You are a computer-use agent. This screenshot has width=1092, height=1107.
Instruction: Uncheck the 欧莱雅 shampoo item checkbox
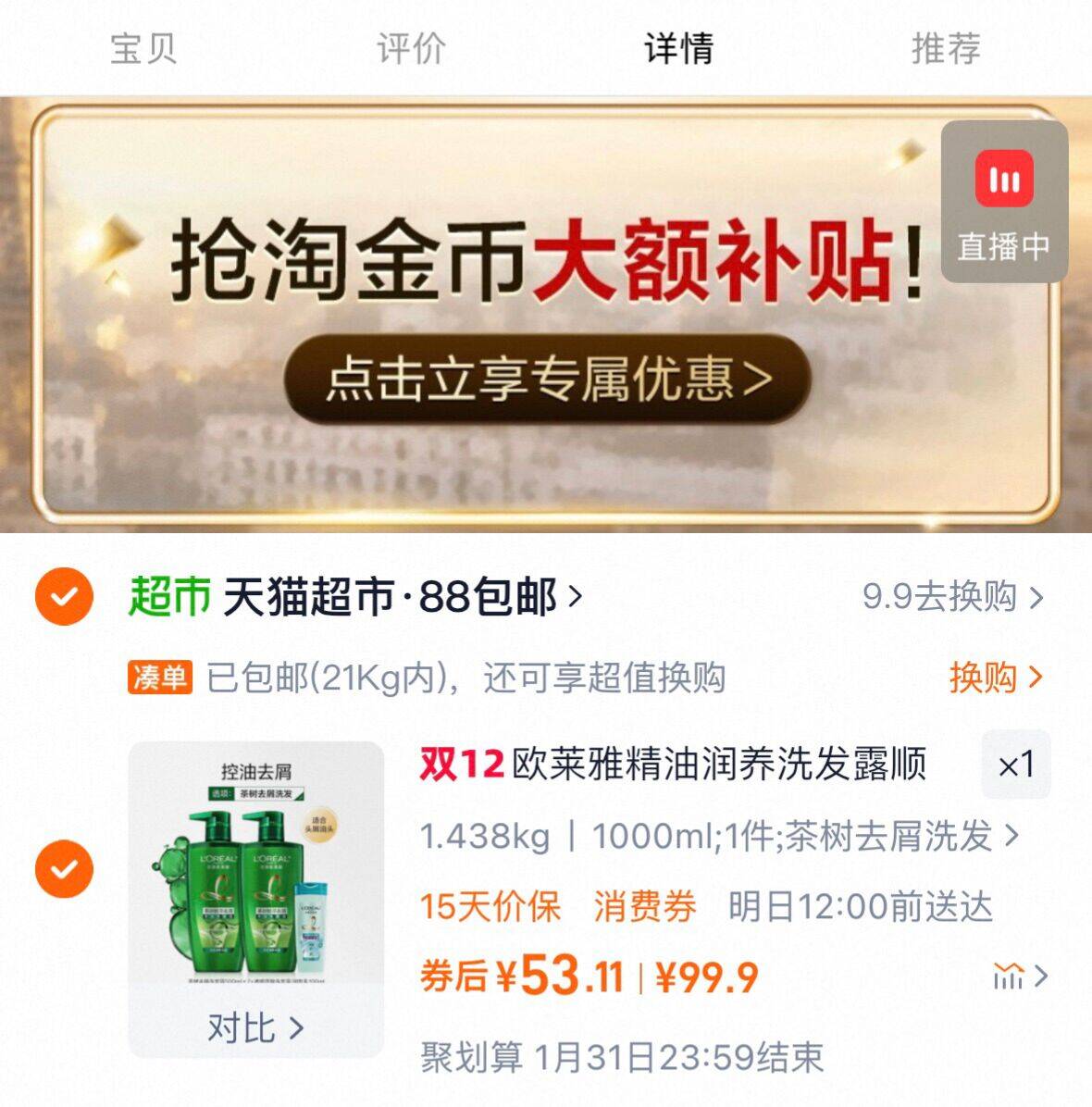click(64, 869)
